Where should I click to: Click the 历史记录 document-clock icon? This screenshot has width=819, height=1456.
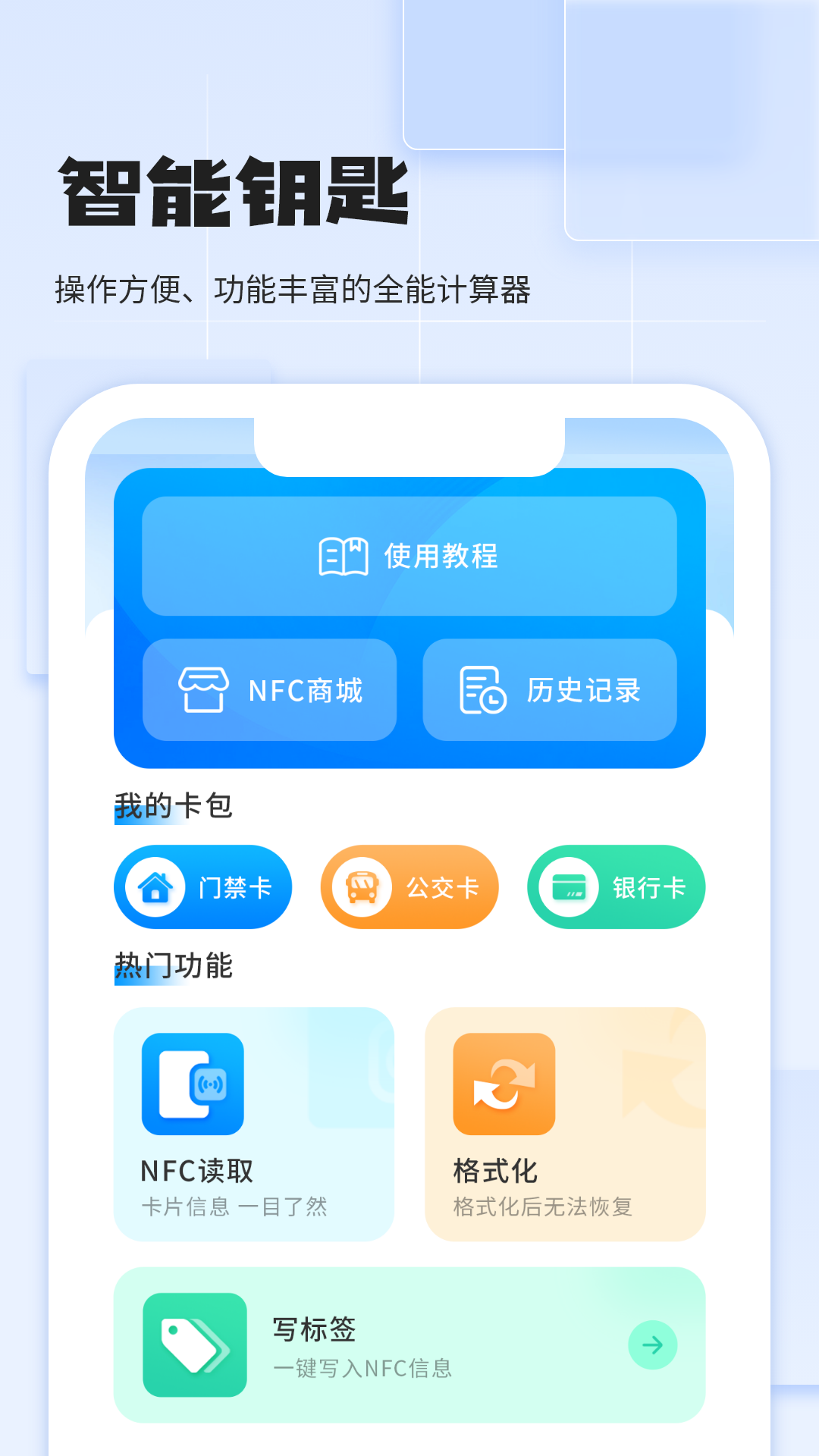[482, 690]
